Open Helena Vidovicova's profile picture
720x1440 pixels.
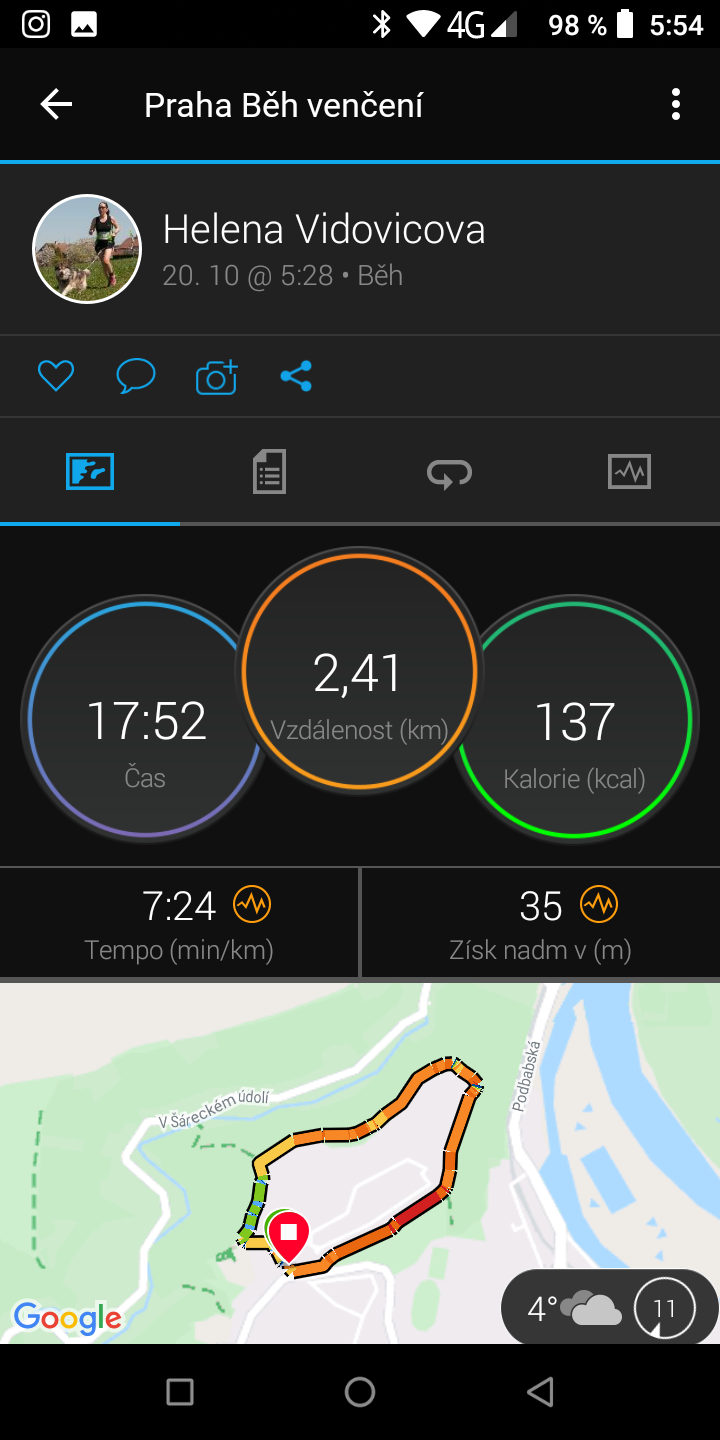(x=87, y=248)
